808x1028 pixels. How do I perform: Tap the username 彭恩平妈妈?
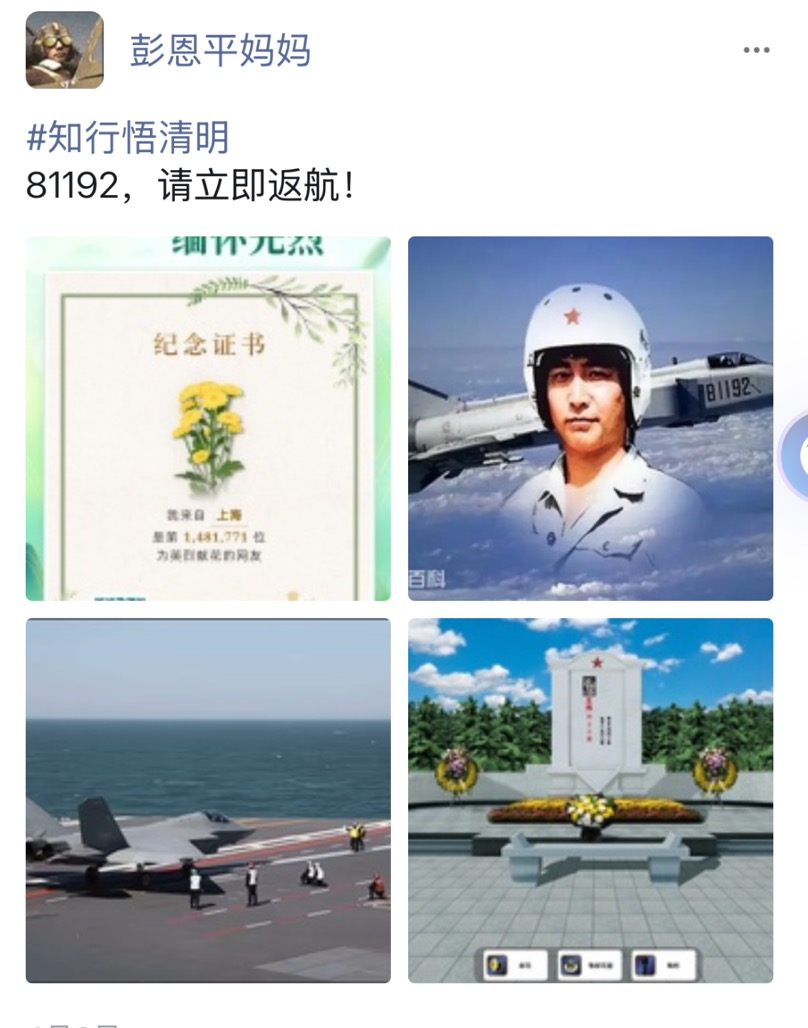pos(220,50)
